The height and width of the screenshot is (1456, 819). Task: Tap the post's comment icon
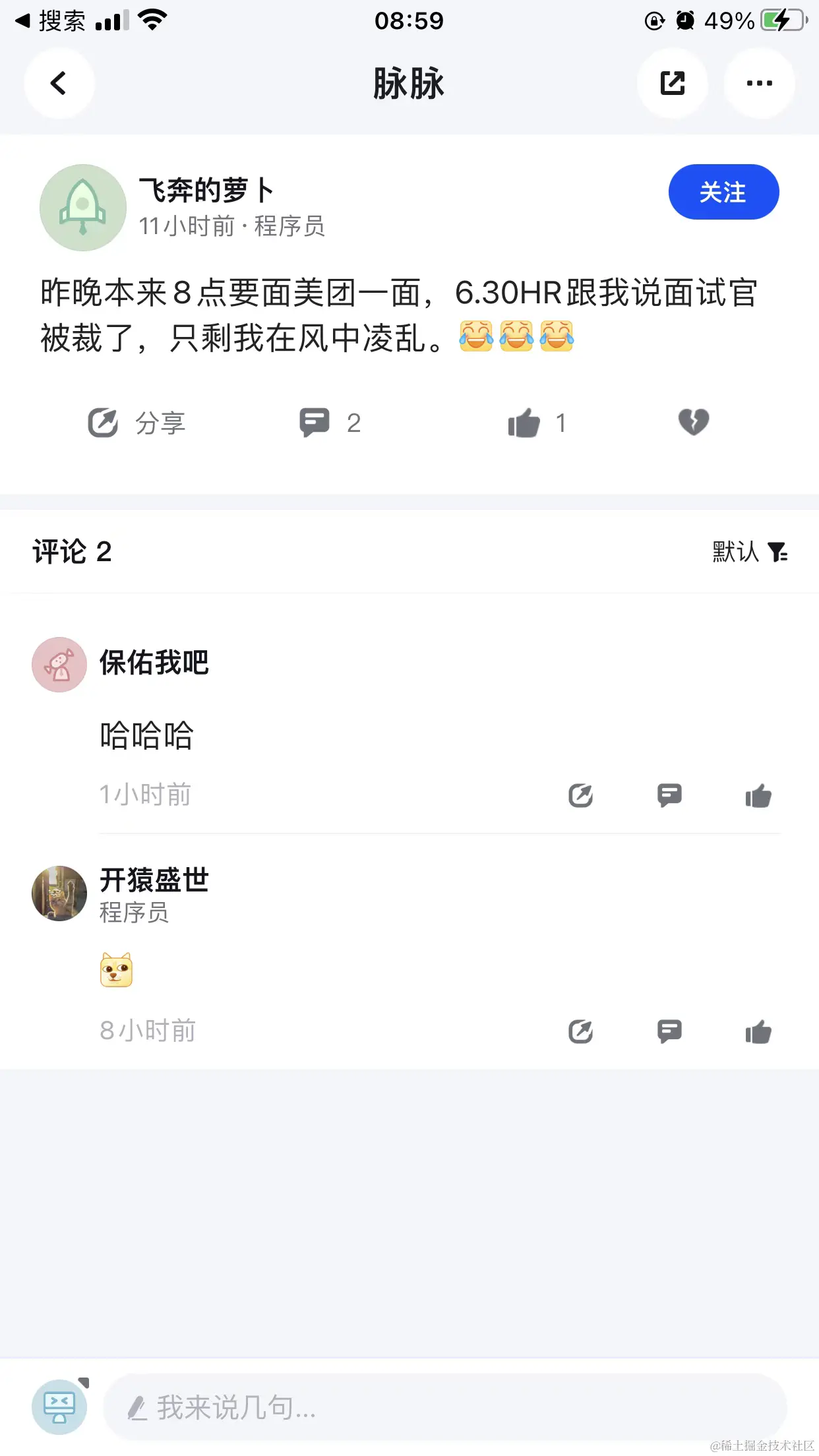pos(315,423)
